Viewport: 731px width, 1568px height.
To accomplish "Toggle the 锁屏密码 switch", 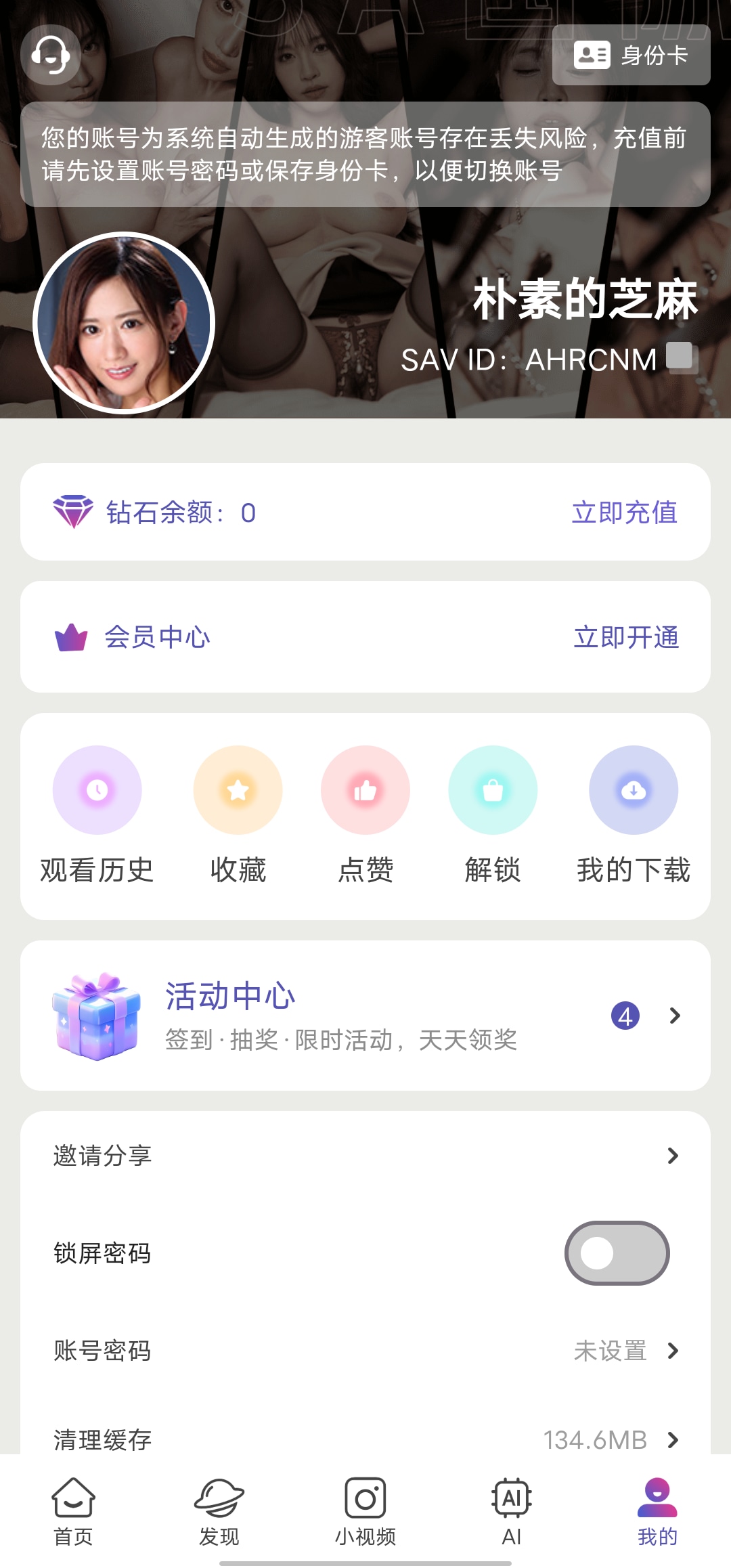I will point(617,1253).
